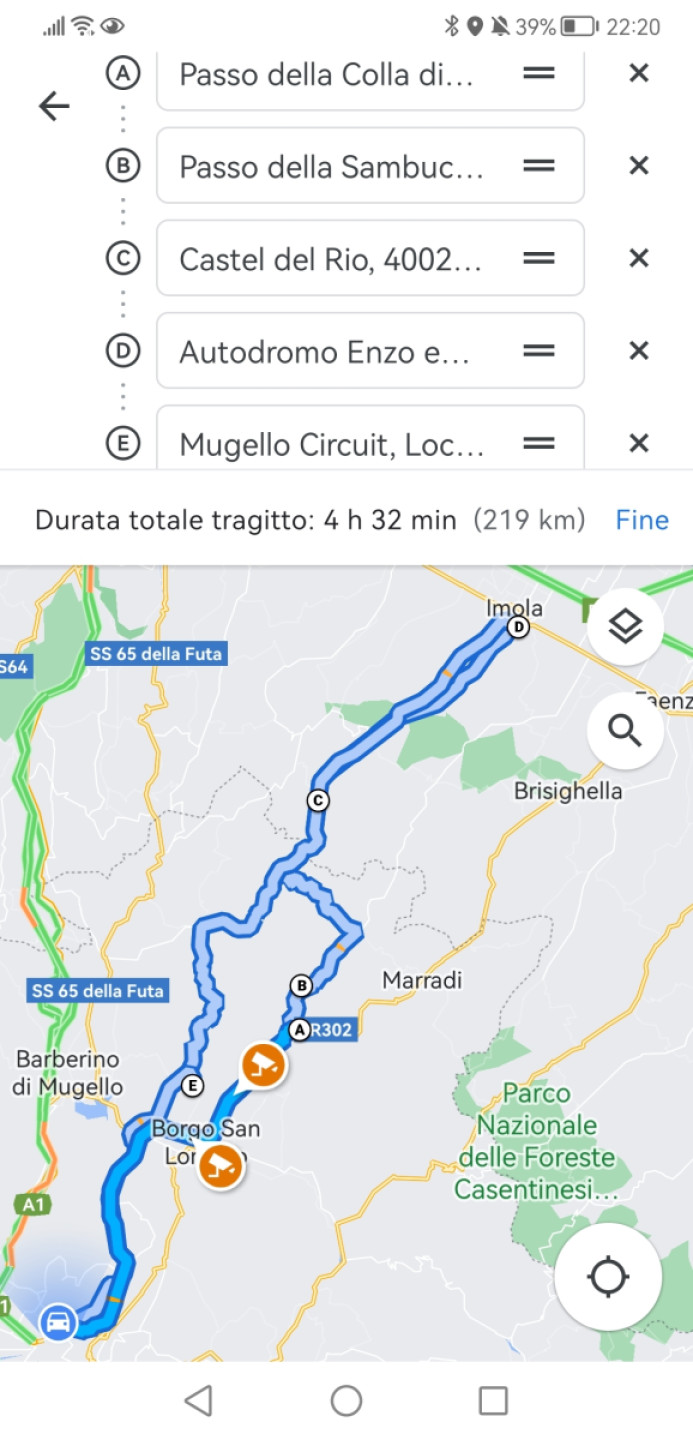
Task: Tap Fine to finish editing stops
Action: click(x=641, y=520)
